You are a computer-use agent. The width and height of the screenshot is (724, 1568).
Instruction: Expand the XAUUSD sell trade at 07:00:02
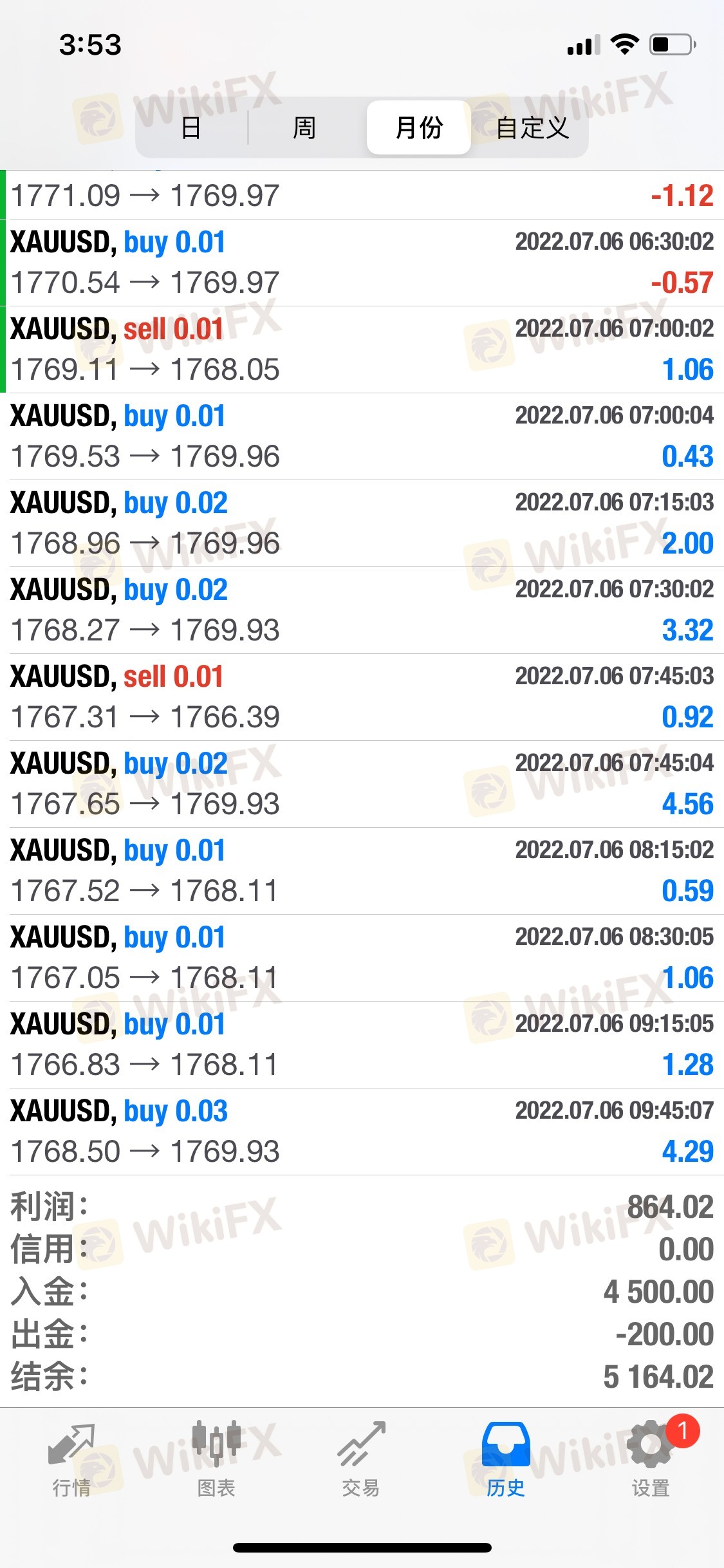[x=362, y=350]
